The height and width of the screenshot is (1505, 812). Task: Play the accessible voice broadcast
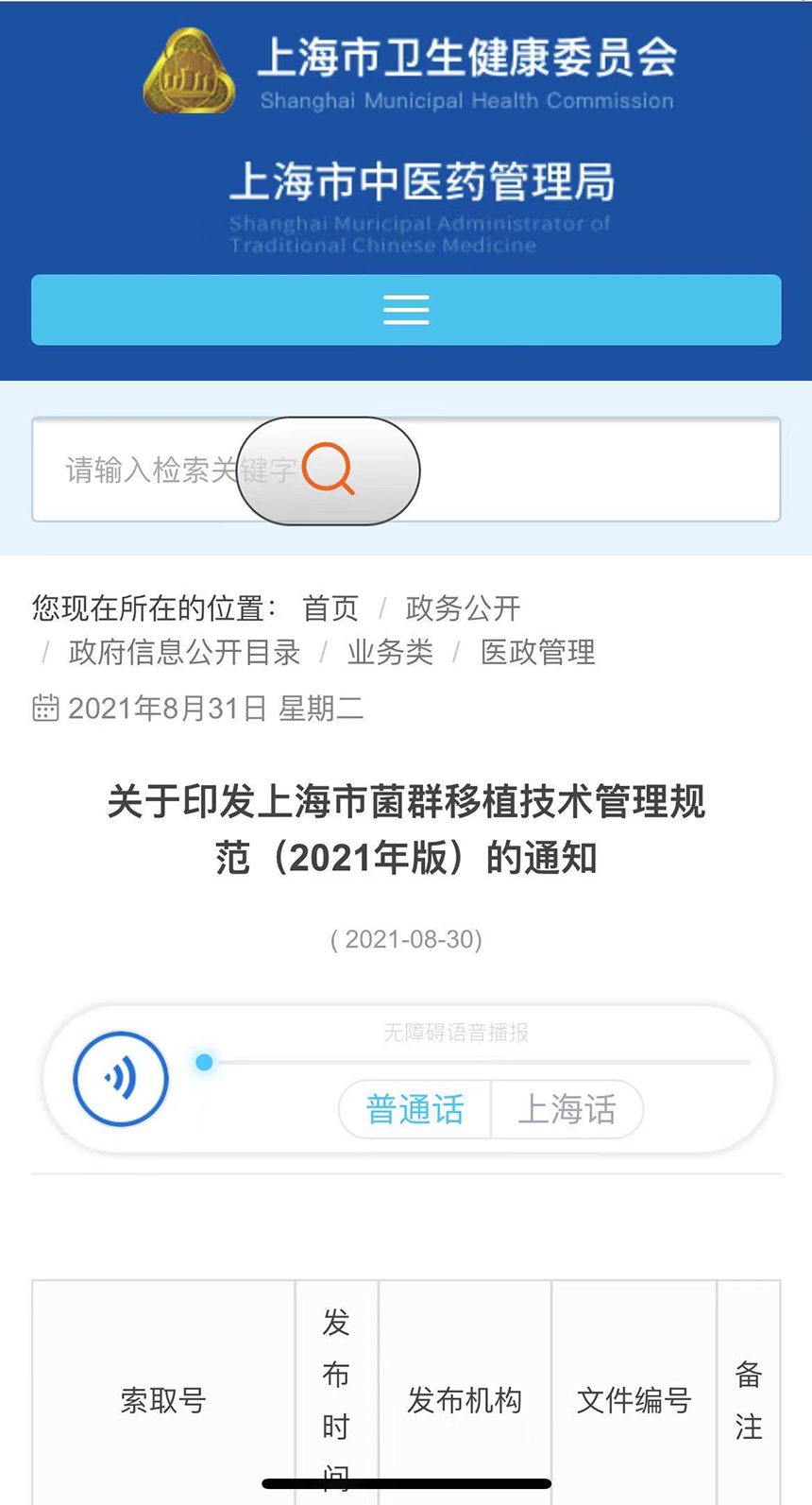121,1078
